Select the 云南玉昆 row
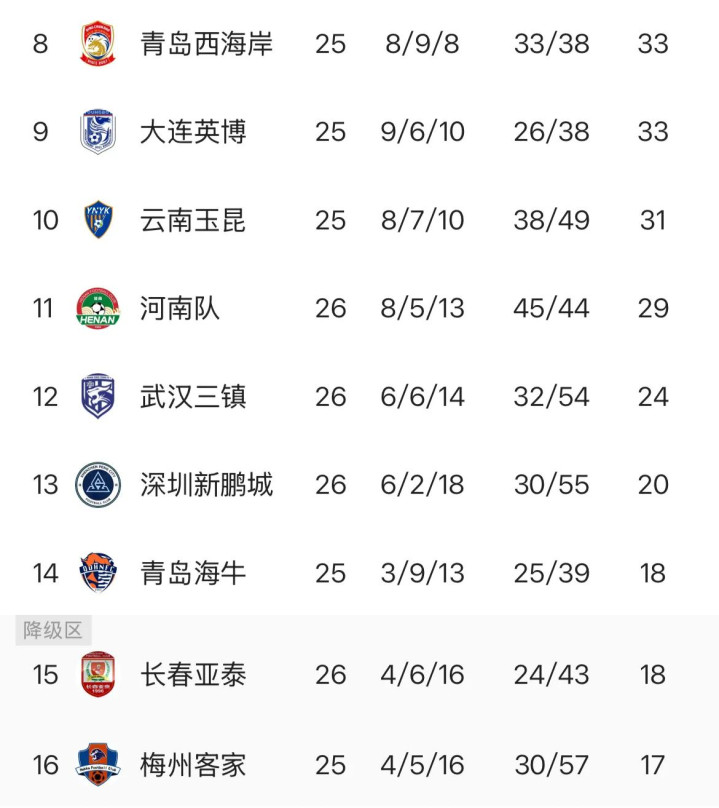This screenshot has width=719, height=808. click(x=193, y=220)
